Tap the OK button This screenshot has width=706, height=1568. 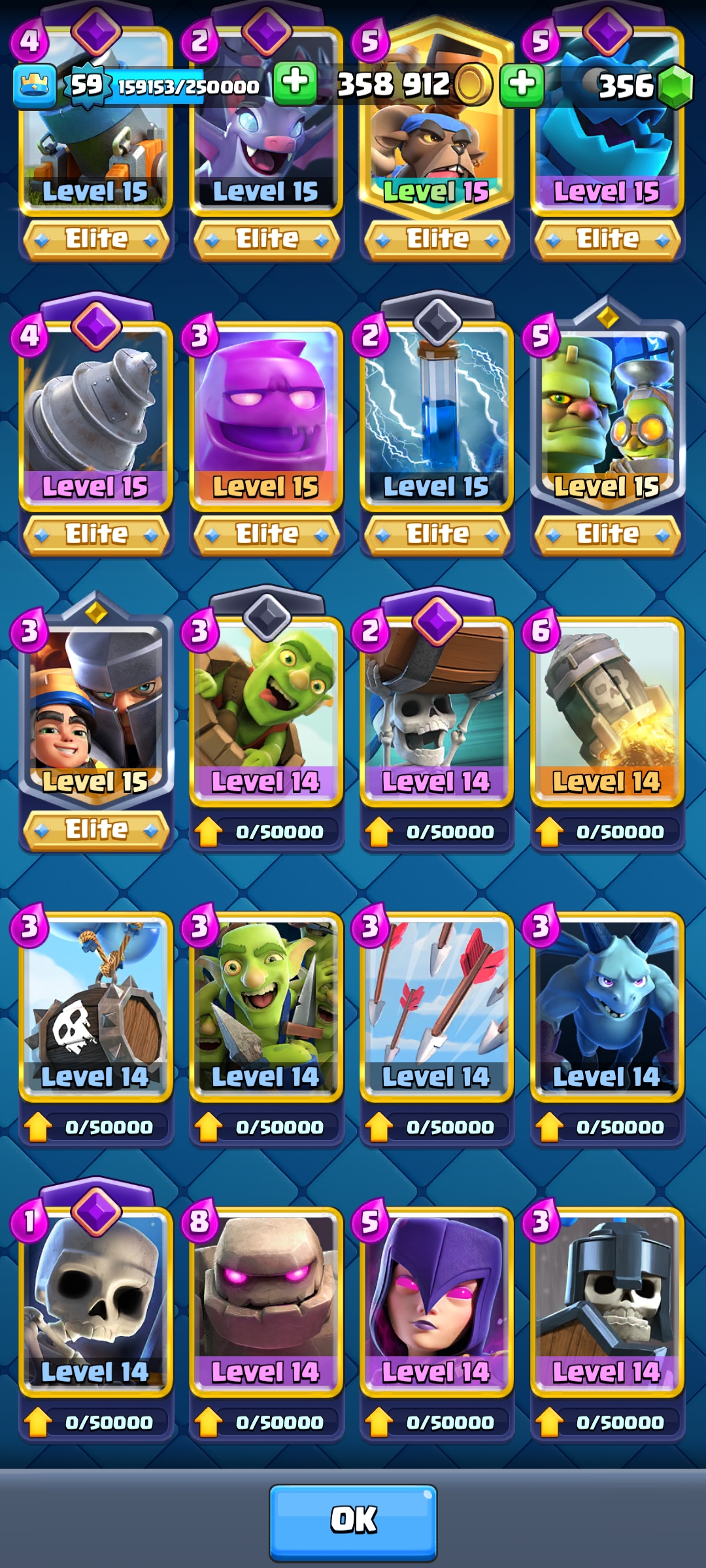tap(353, 1522)
